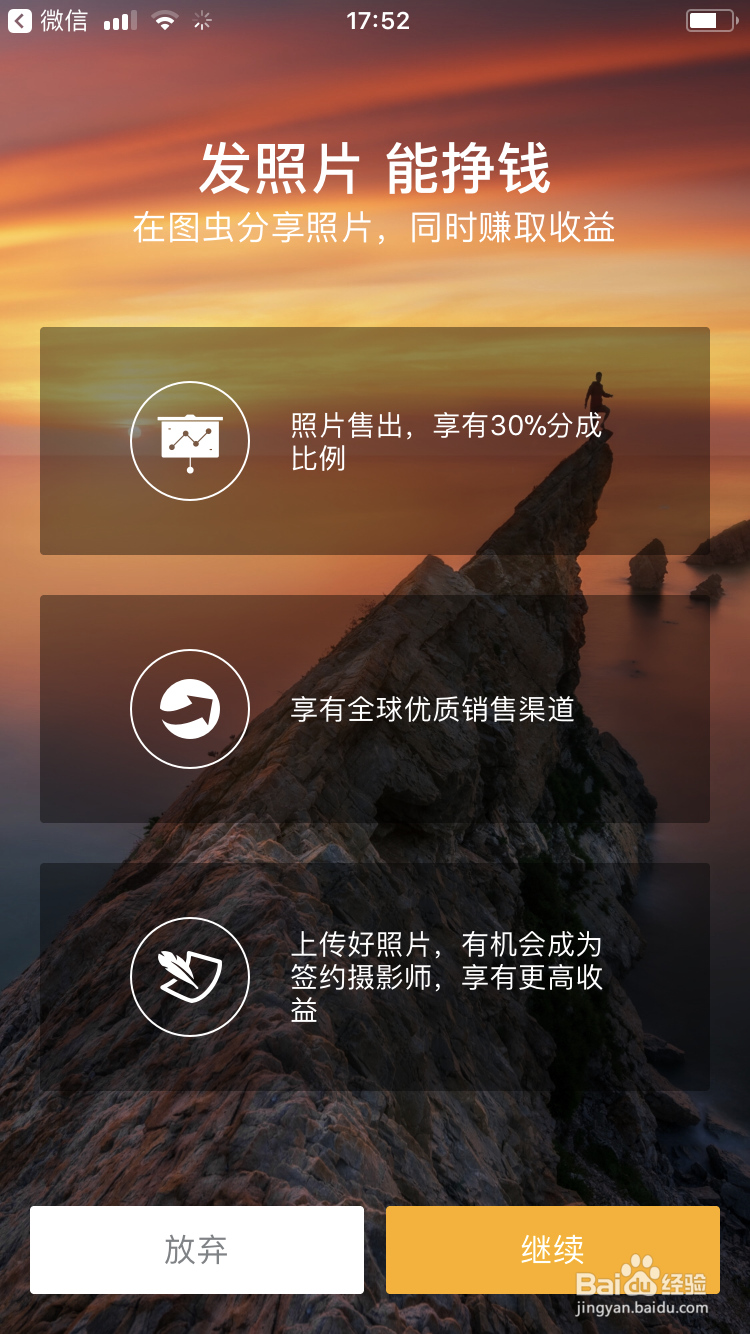Tap the loading spinner in the status bar
The height and width of the screenshot is (1334, 750).
[200, 20]
